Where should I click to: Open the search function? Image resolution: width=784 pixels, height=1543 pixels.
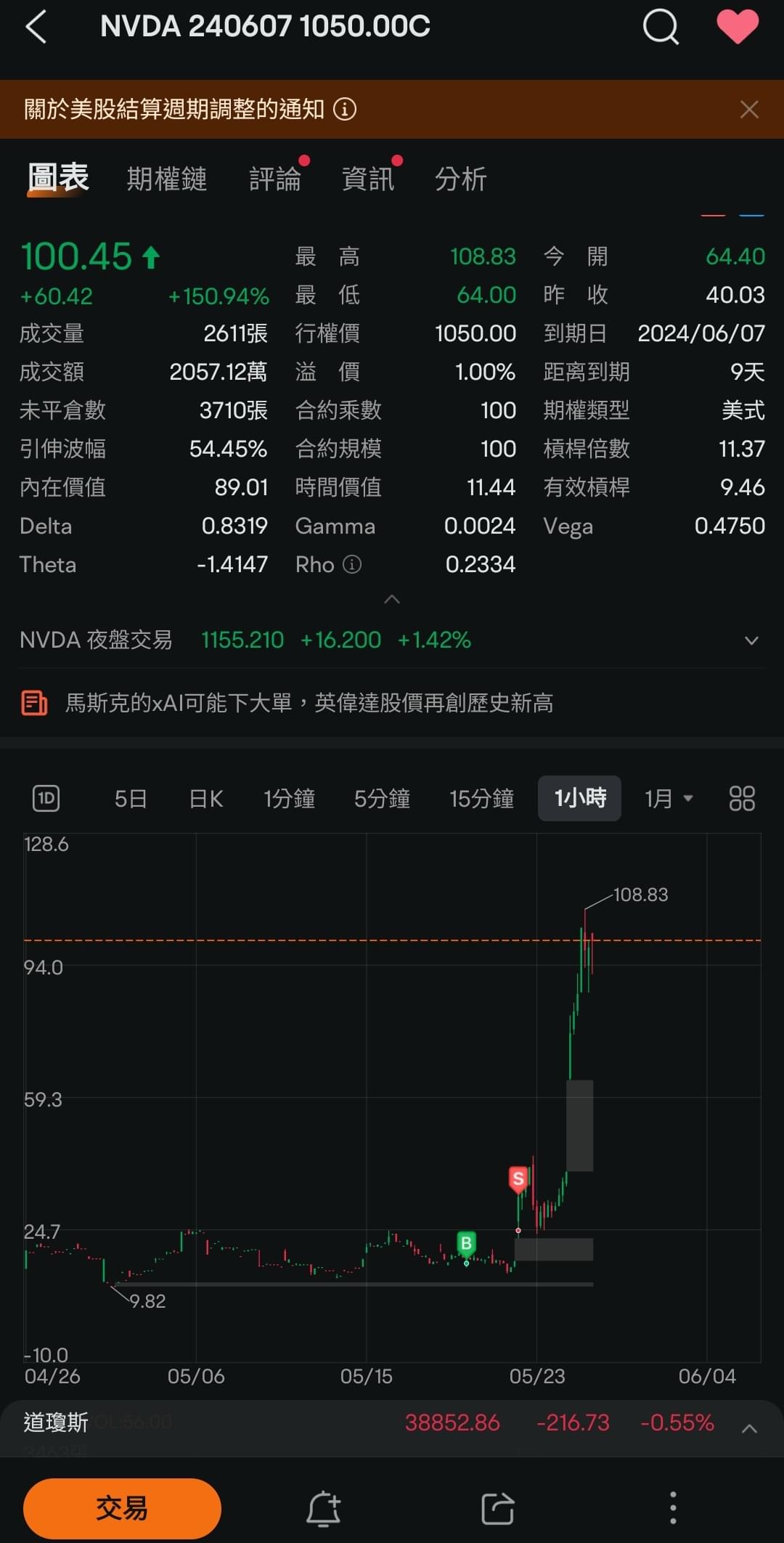coord(660,27)
